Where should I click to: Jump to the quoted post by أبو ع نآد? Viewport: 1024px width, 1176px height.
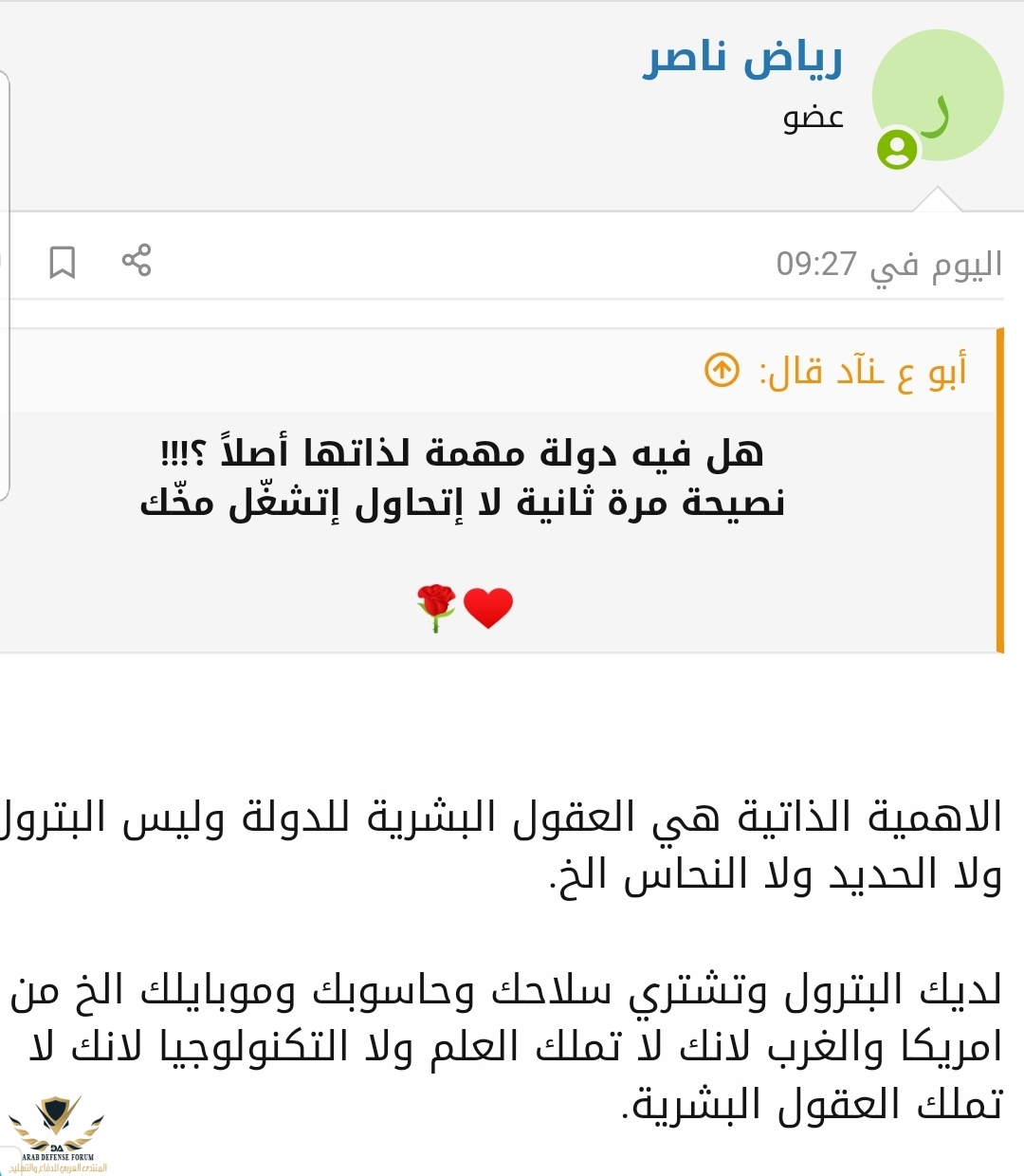pyautogui.click(x=722, y=370)
